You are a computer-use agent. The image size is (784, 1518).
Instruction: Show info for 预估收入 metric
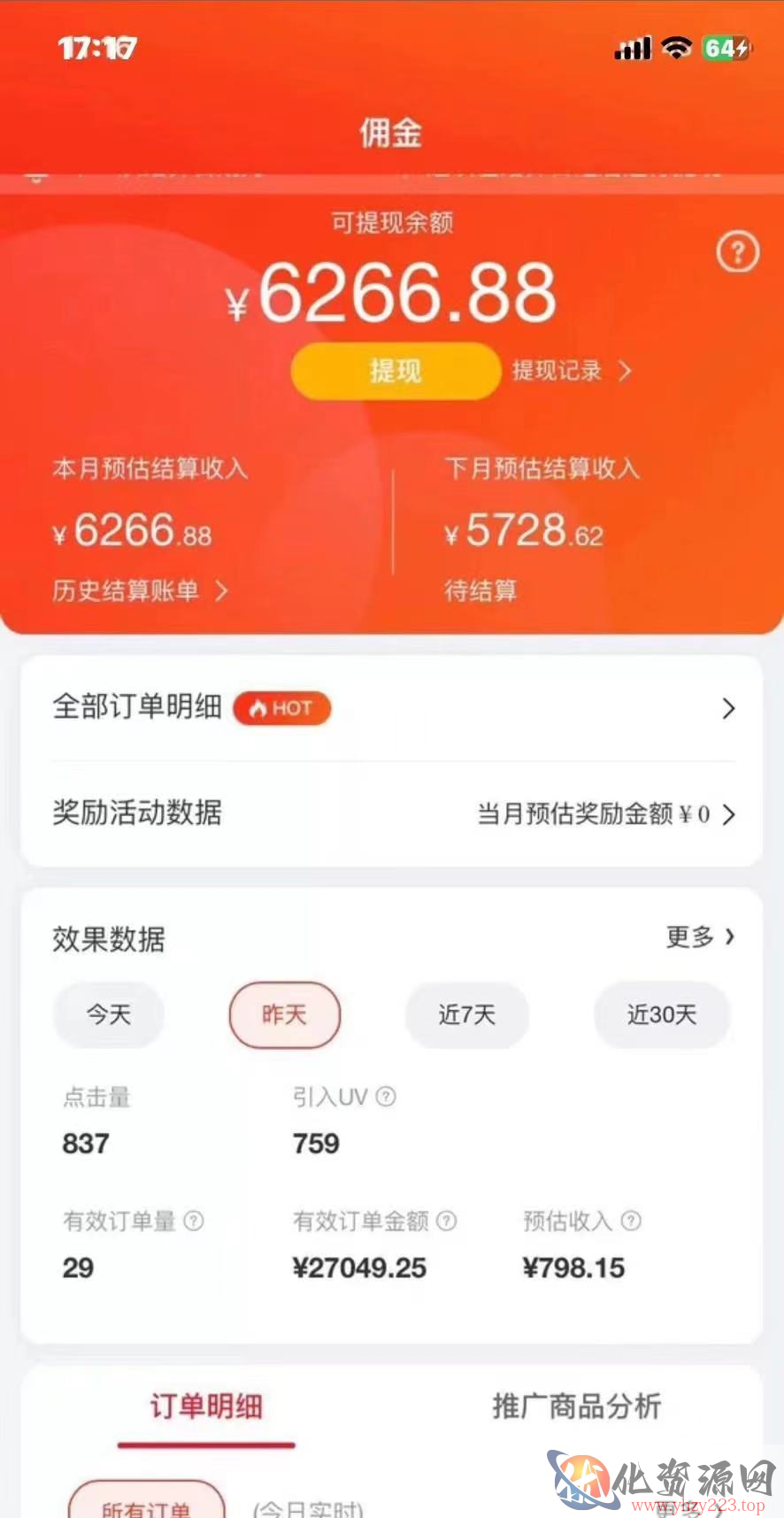coord(631,1221)
